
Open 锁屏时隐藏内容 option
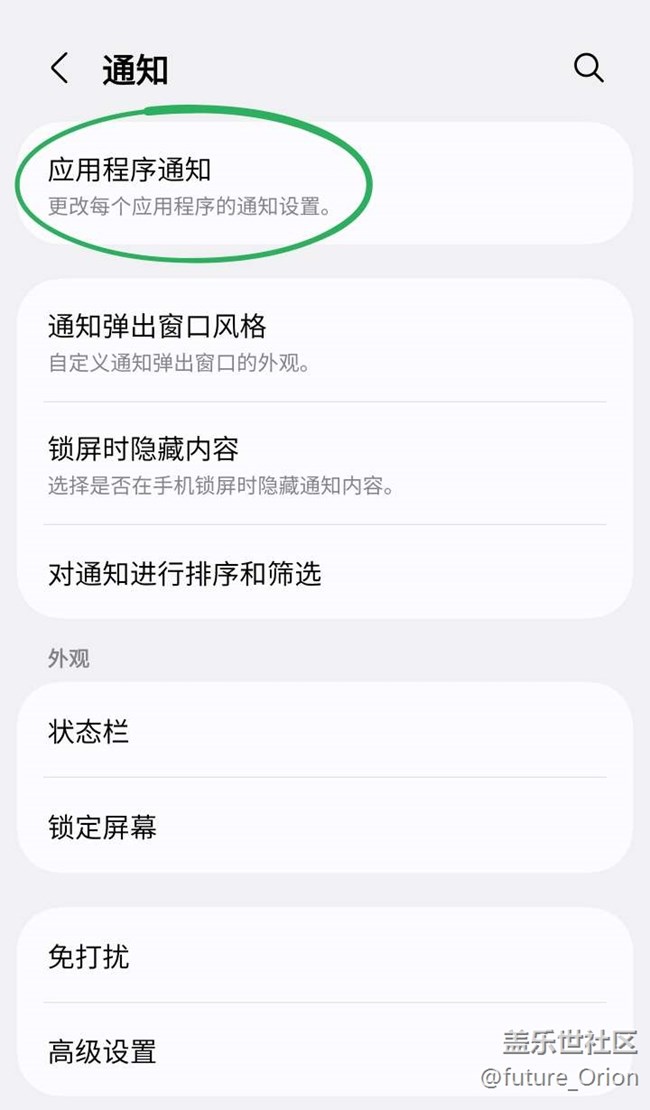[324, 463]
